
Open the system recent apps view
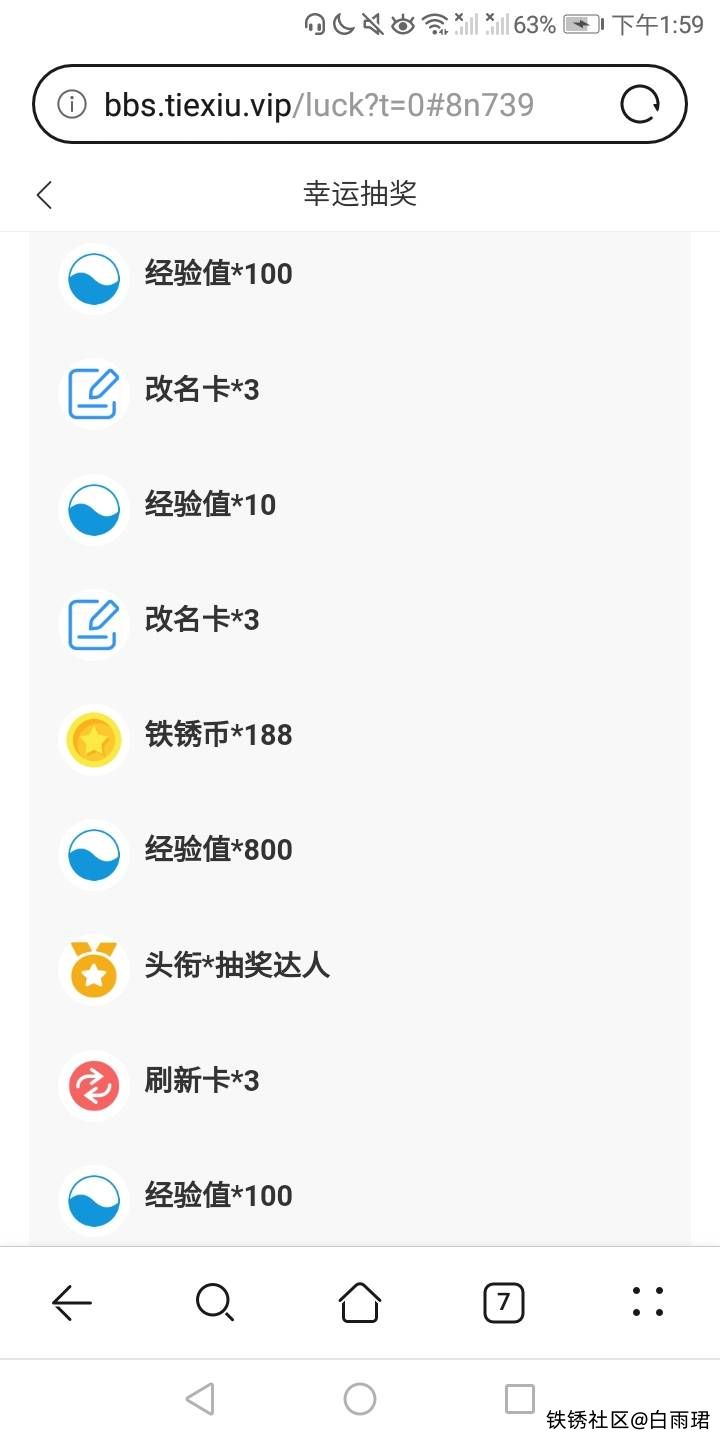(x=519, y=1398)
